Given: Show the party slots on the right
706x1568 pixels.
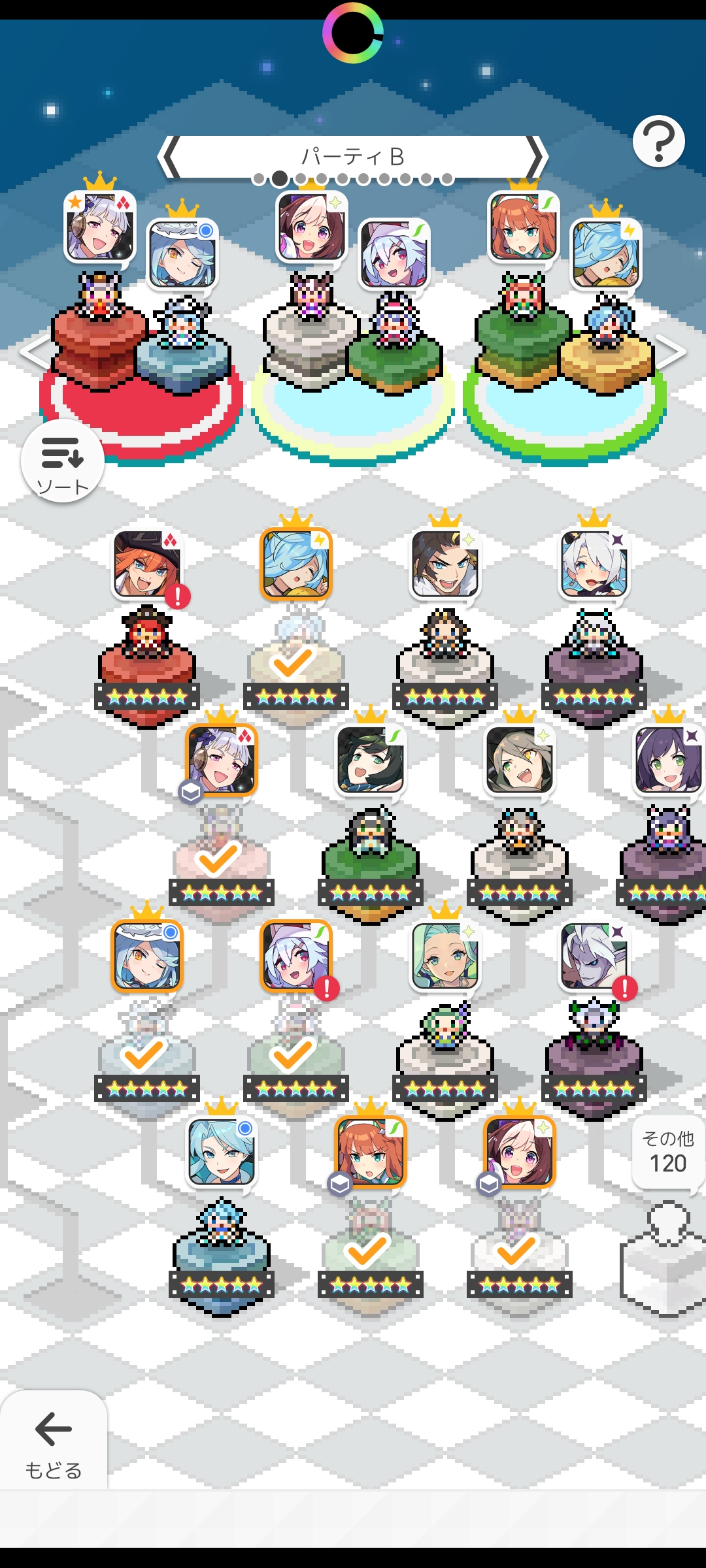Looking at the screenshot, I should click(x=672, y=351).
